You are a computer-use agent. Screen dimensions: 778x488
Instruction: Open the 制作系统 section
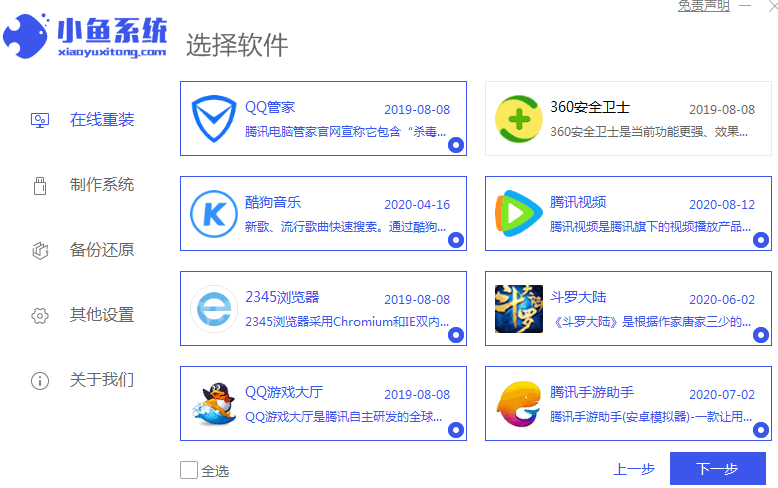point(101,185)
